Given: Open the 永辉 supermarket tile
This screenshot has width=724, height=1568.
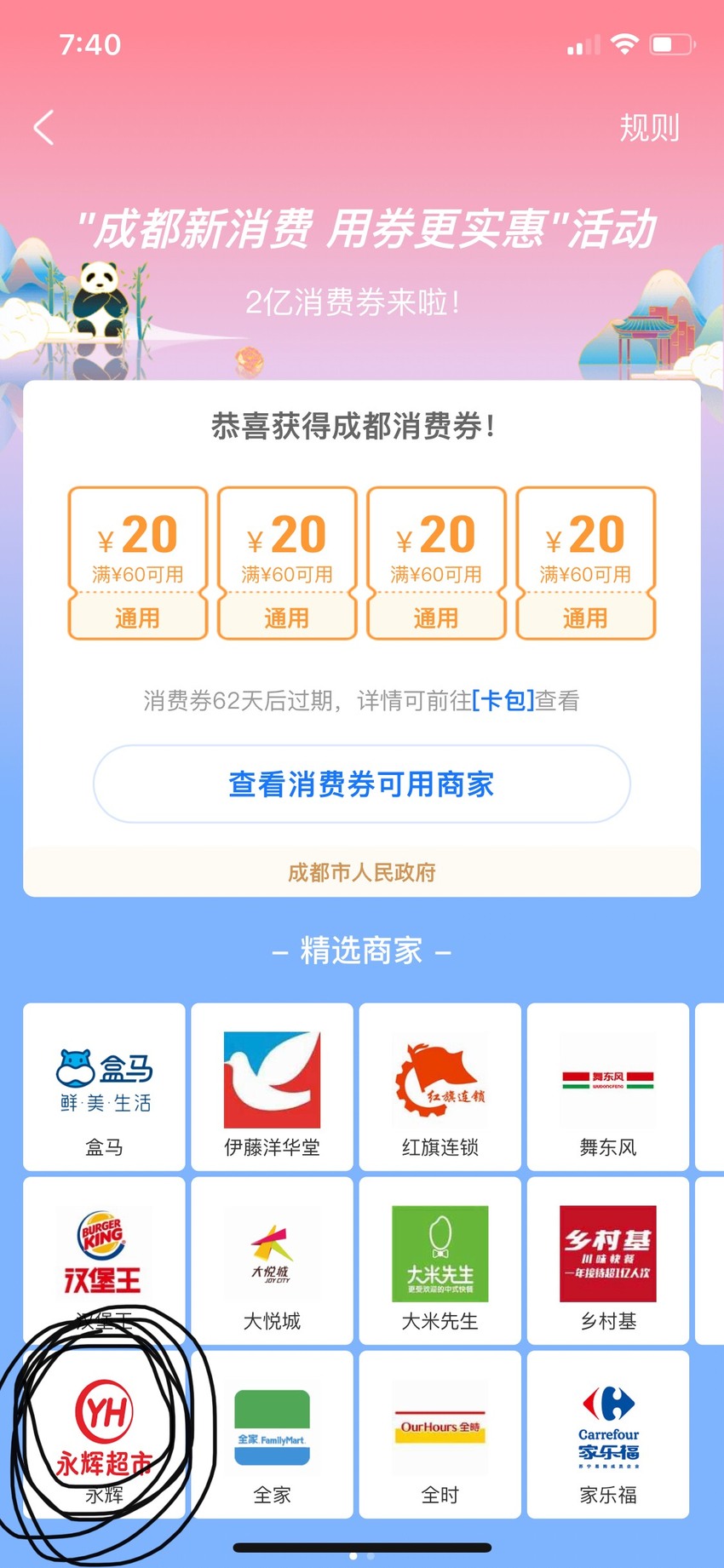Looking at the screenshot, I should pos(104,1434).
